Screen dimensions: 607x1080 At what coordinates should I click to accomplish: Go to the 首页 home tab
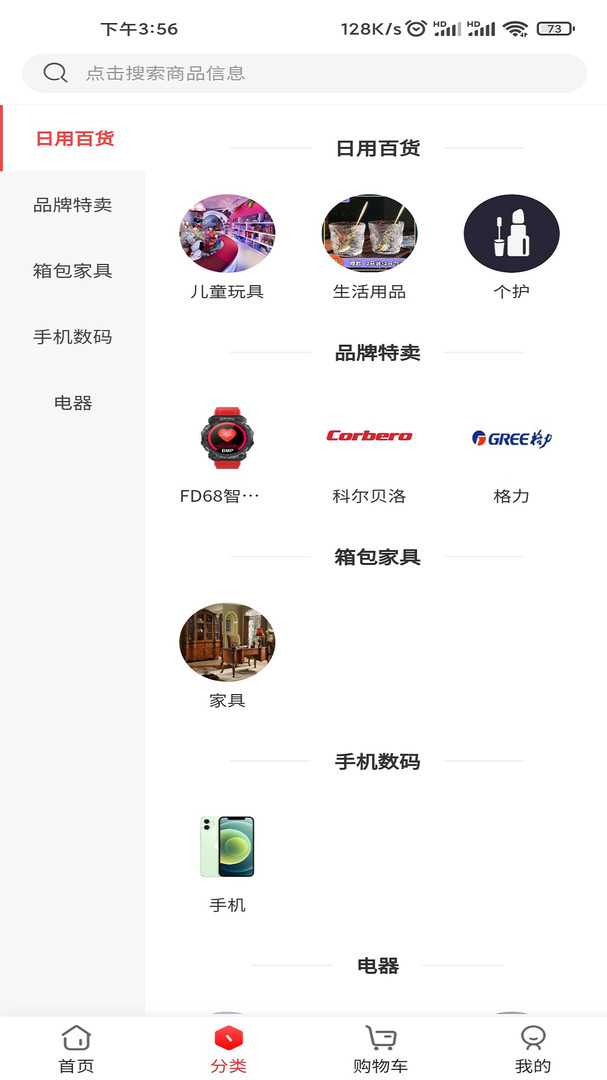coord(76,1049)
